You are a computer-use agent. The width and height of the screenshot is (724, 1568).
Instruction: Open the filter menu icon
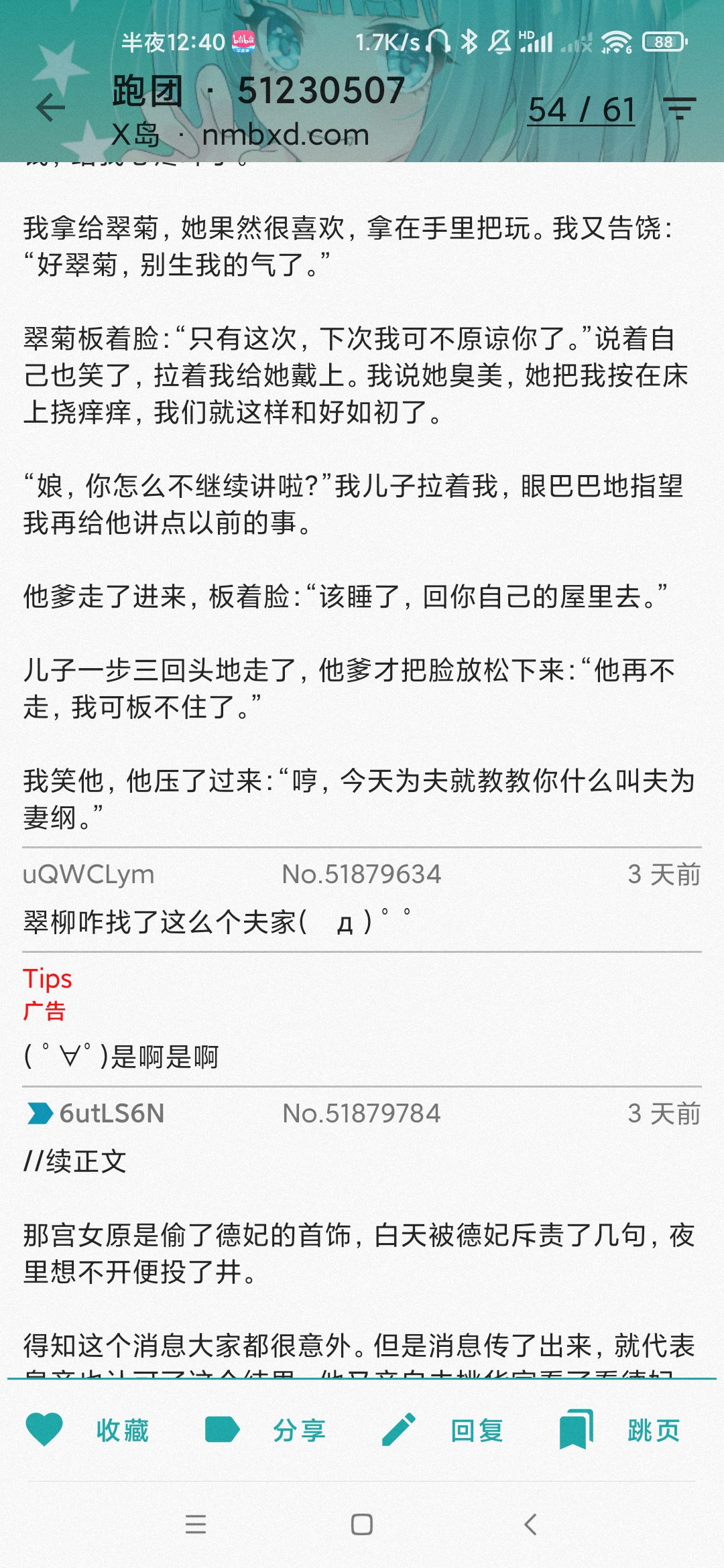click(x=680, y=108)
